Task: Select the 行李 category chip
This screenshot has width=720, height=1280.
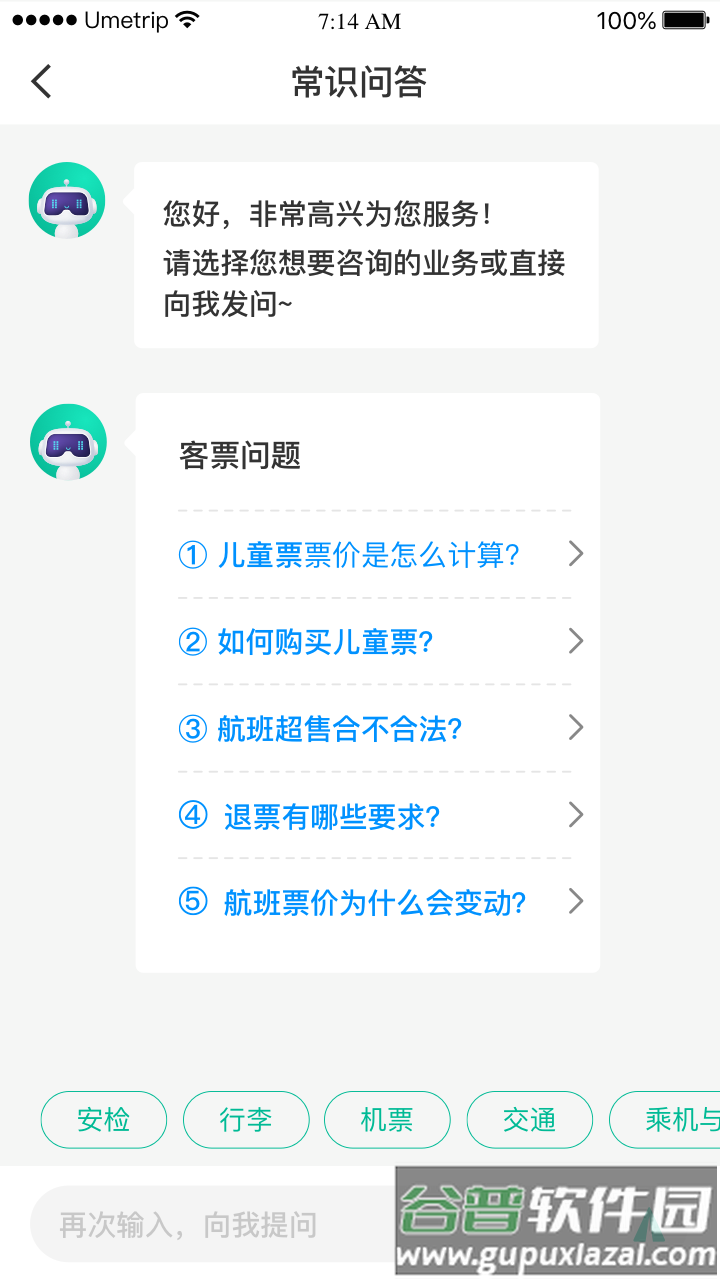Action: (x=246, y=1120)
